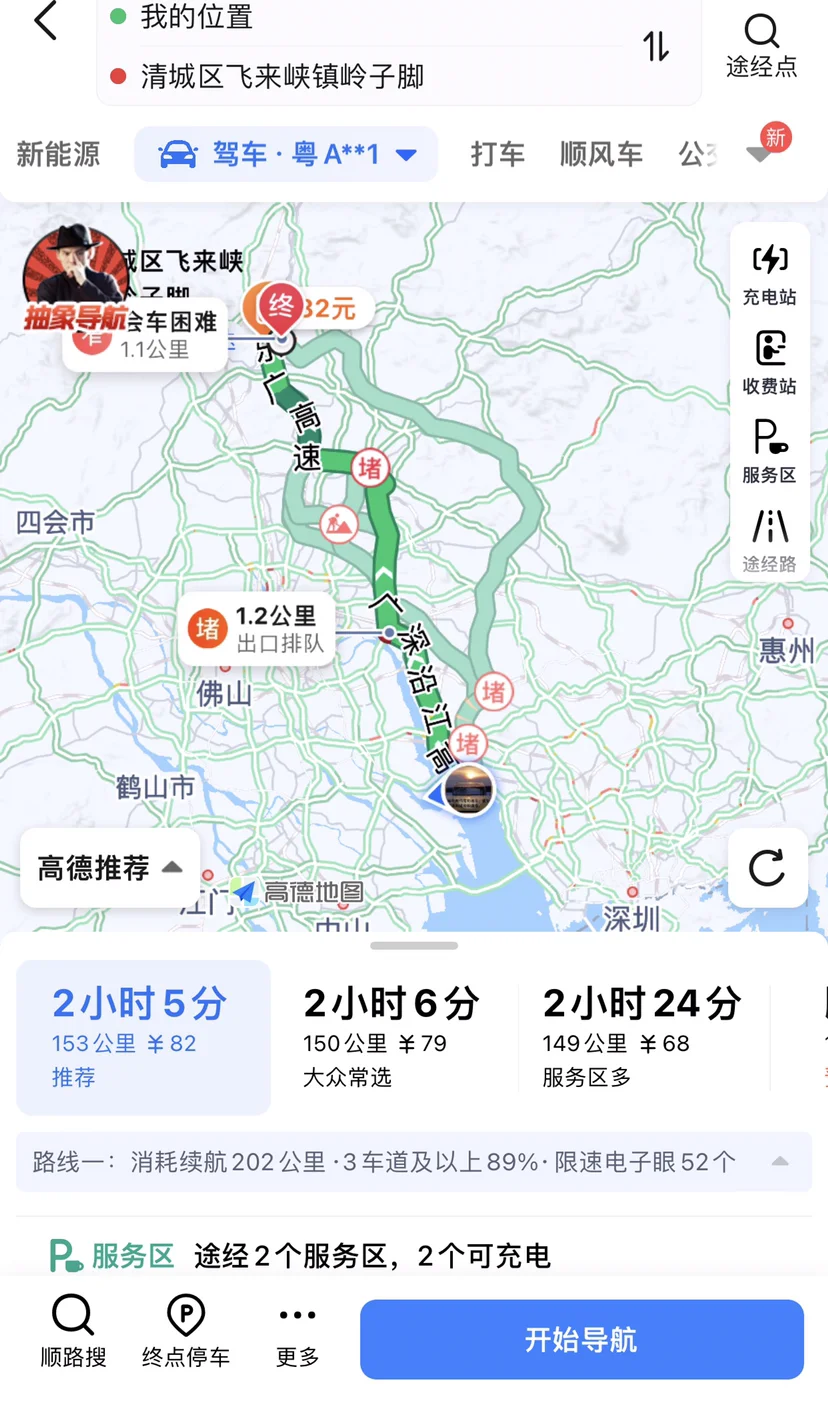Add a waypoint via 途经点
This screenshot has width=828, height=1402.
tap(762, 46)
